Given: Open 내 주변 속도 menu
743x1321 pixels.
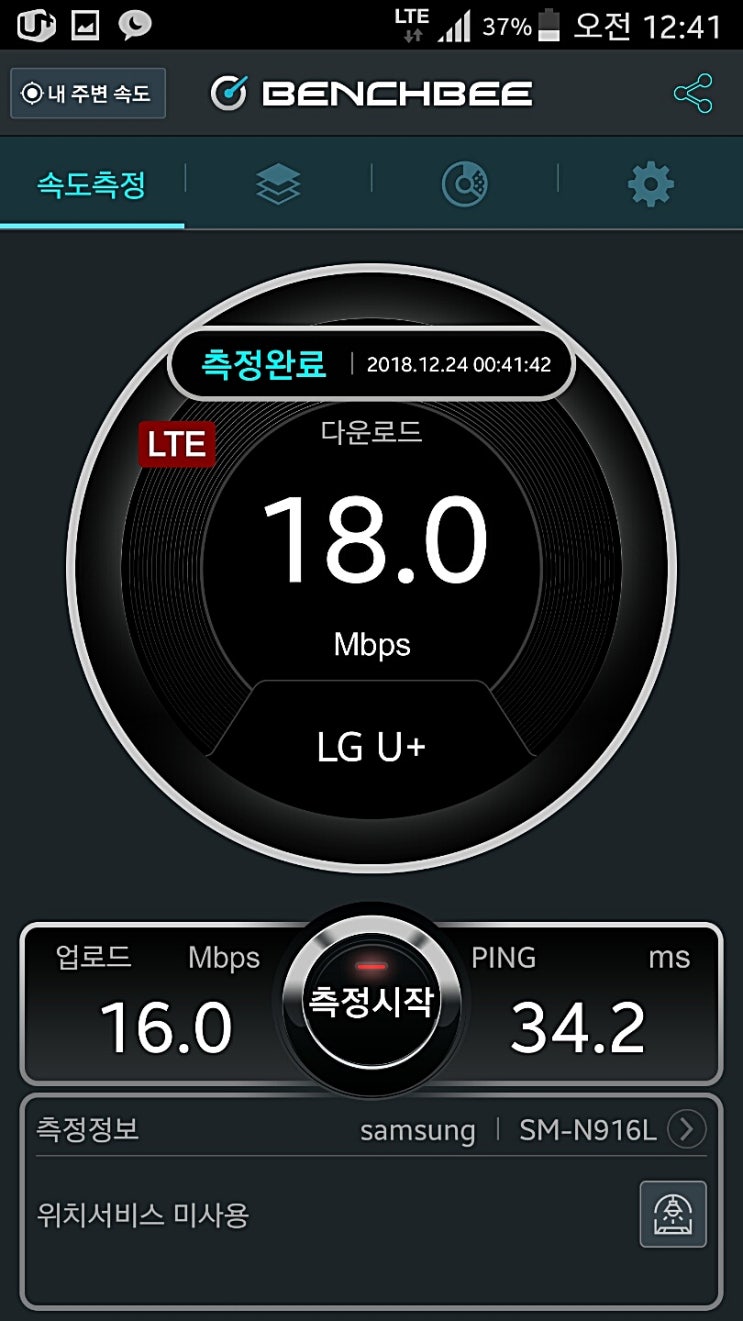Looking at the screenshot, I should (x=87, y=93).
